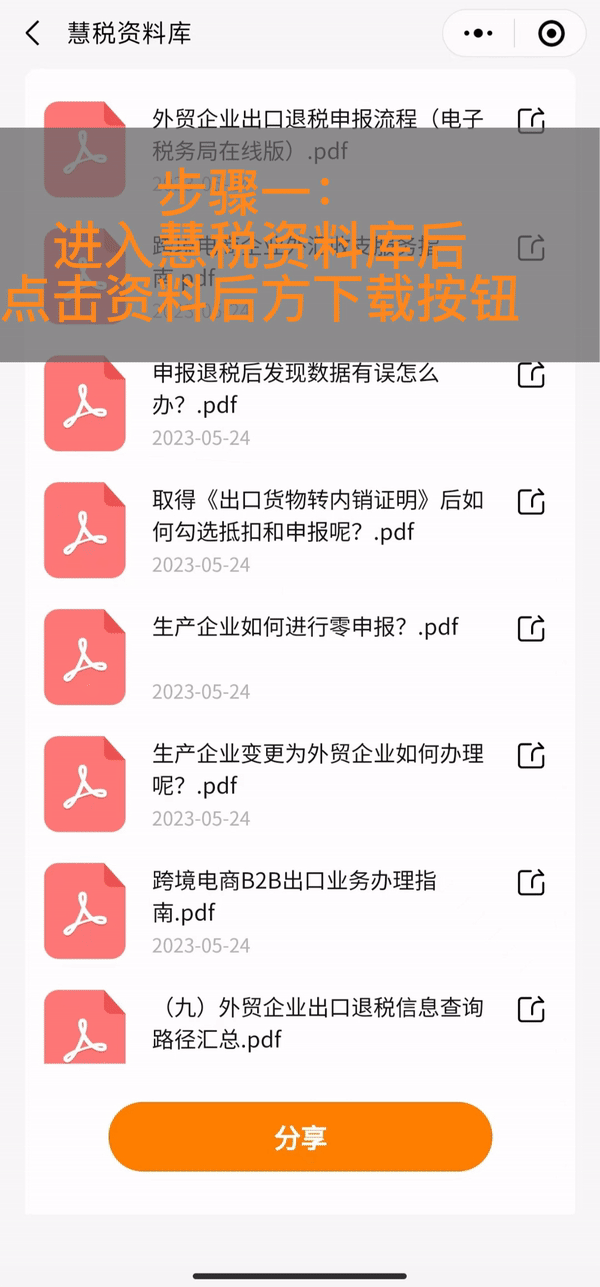Download 外贸企业出口退税申报流程 file via its icon
The width and height of the screenshot is (600, 1287).
tap(531, 120)
